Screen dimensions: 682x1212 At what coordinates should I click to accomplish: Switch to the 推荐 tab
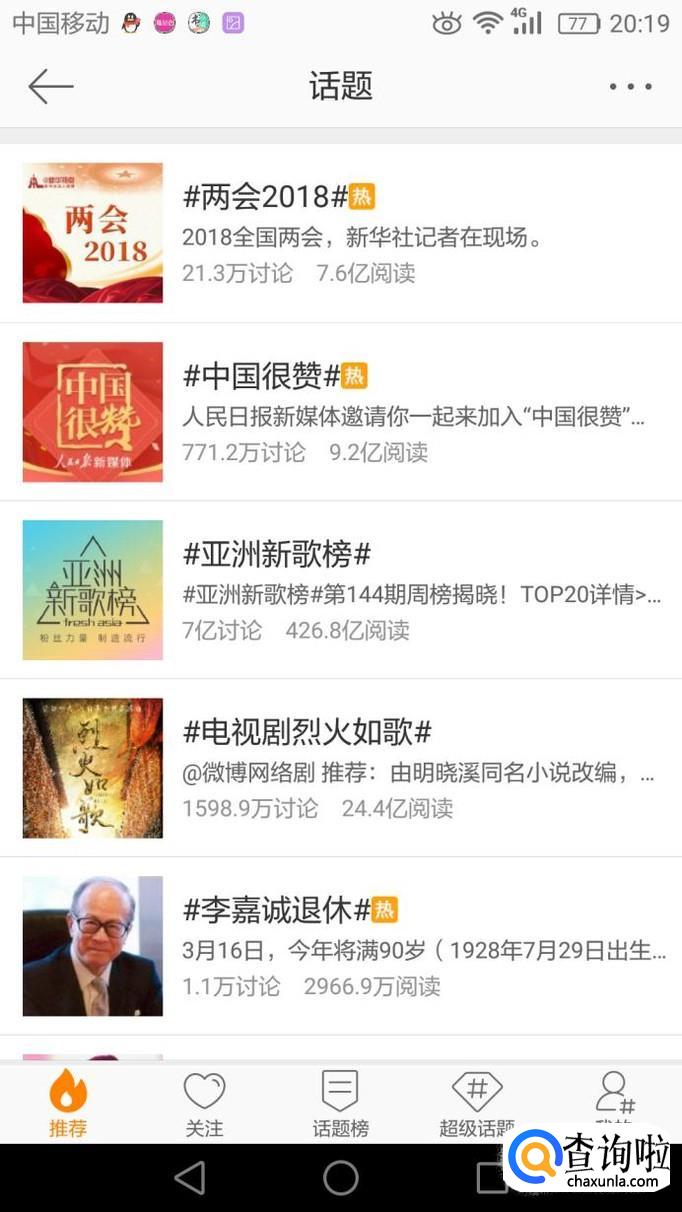[68, 1103]
